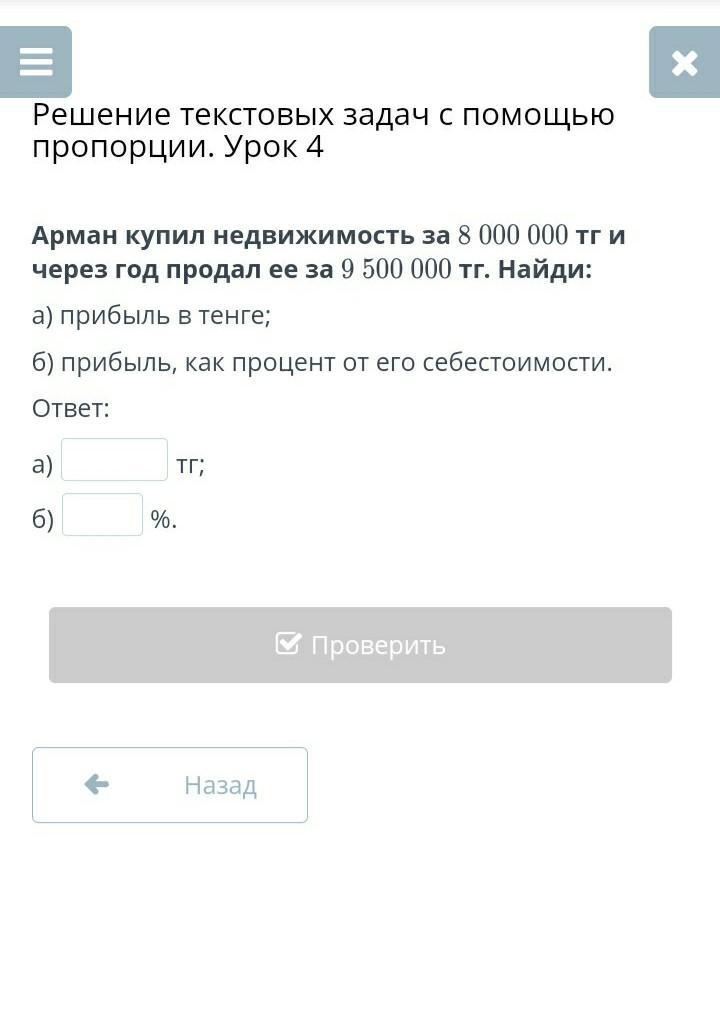The height and width of the screenshot is (1028, 720).
Task: Check answers with the Проверить button
Action: [360, 645]
